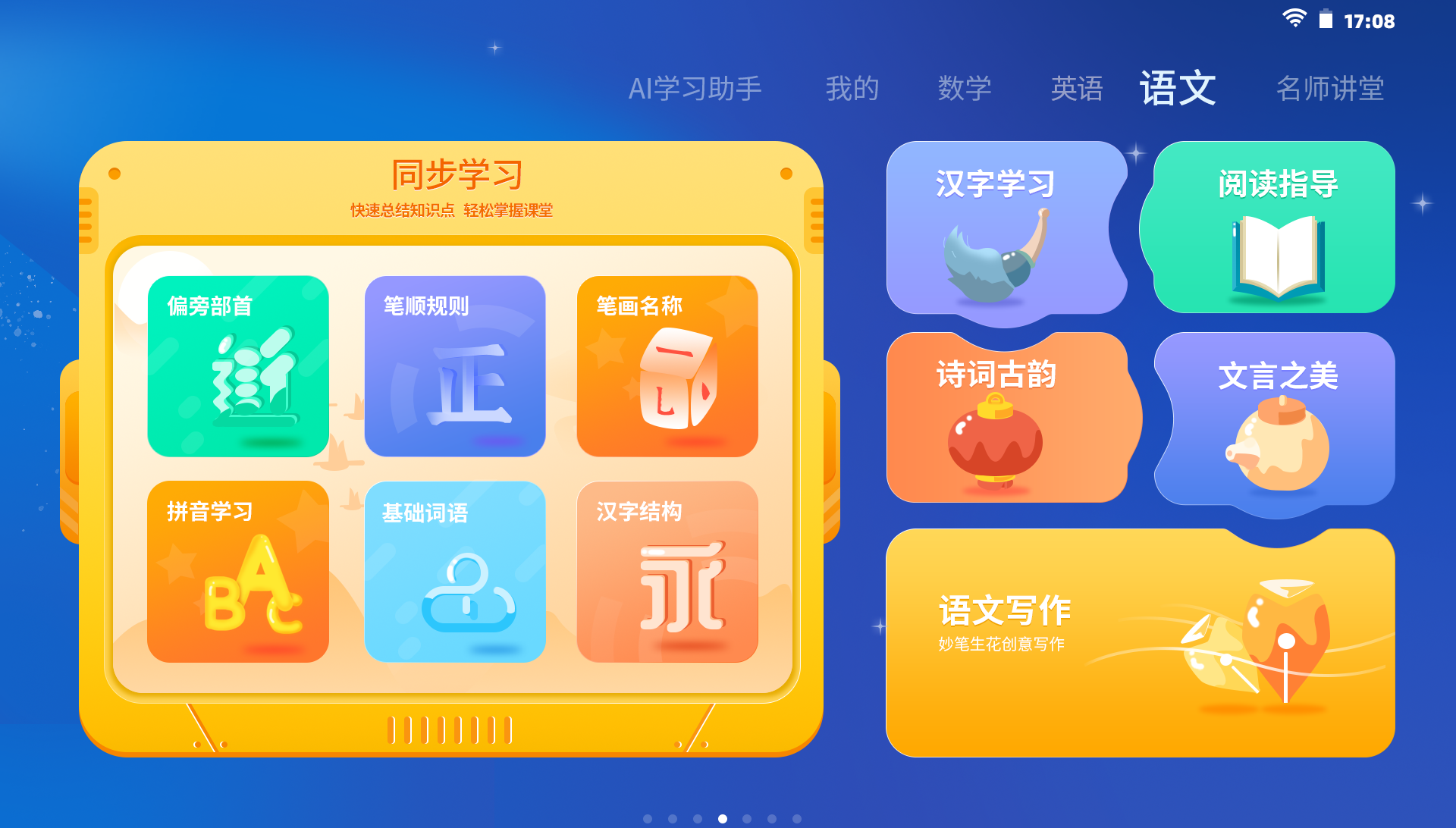Open 语文写作 writing banner
1456x828 pixels.
pos(1140,643)
